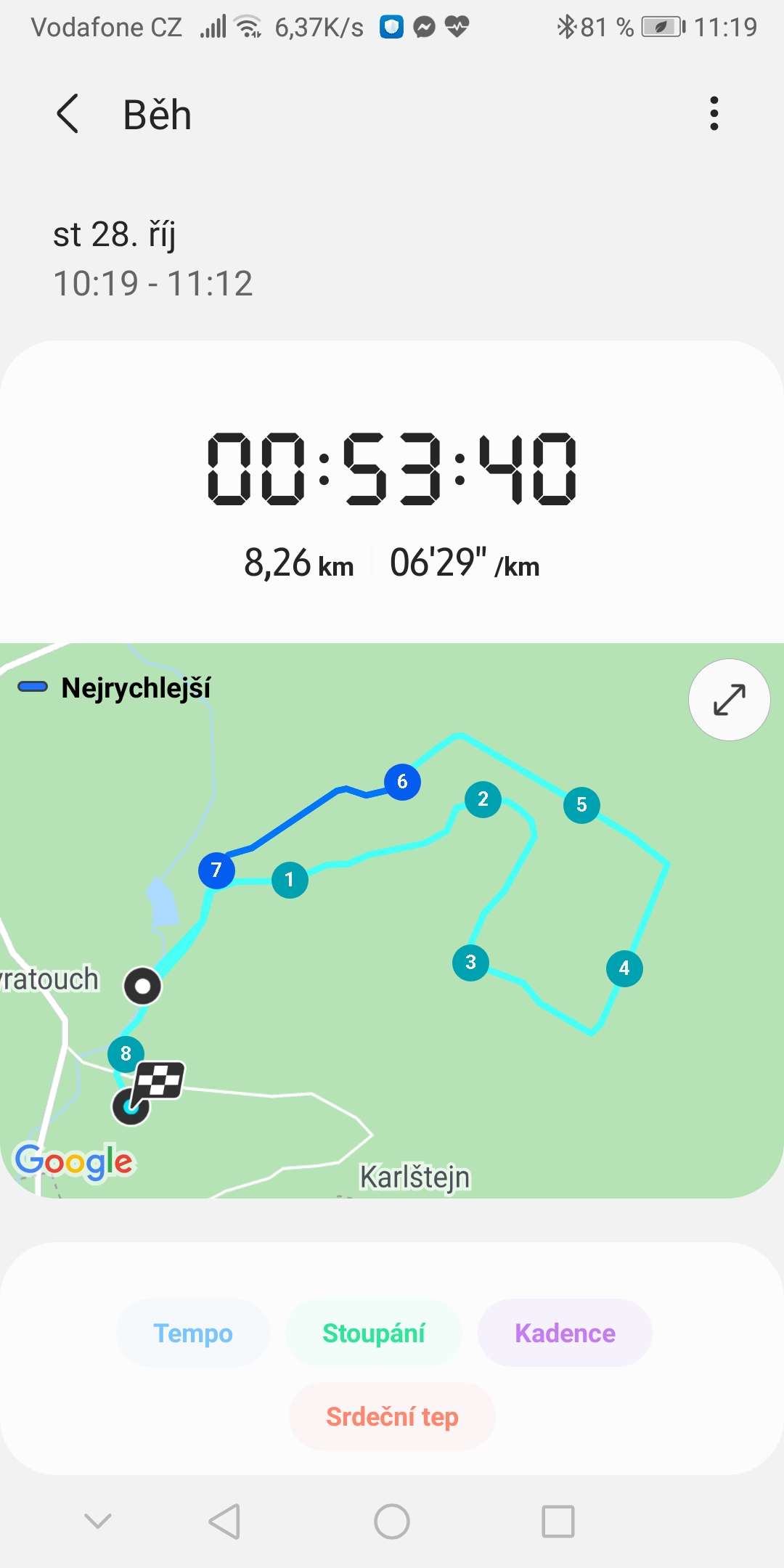The height and width of the screenshot is (1568, 784).
Task: Expand the route map to fullscreen
Action: click(x=729, y=700)
